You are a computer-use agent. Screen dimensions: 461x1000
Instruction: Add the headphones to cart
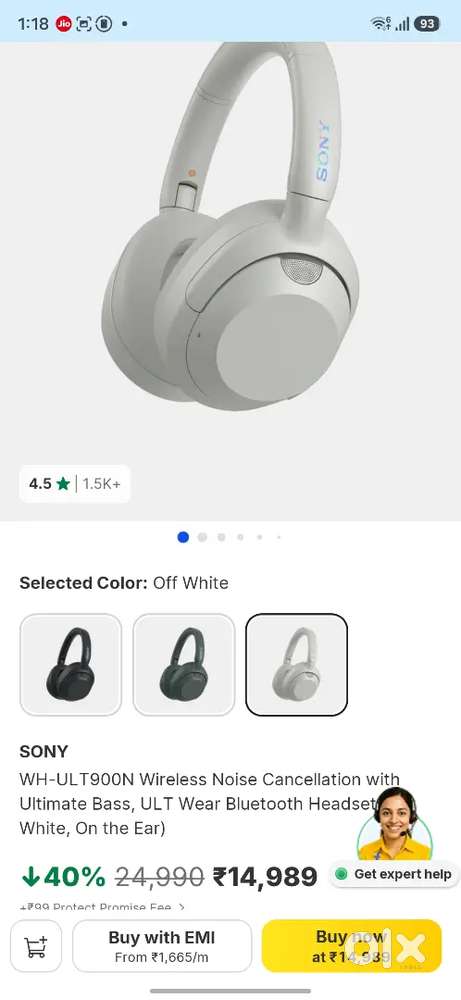[36, 946]
